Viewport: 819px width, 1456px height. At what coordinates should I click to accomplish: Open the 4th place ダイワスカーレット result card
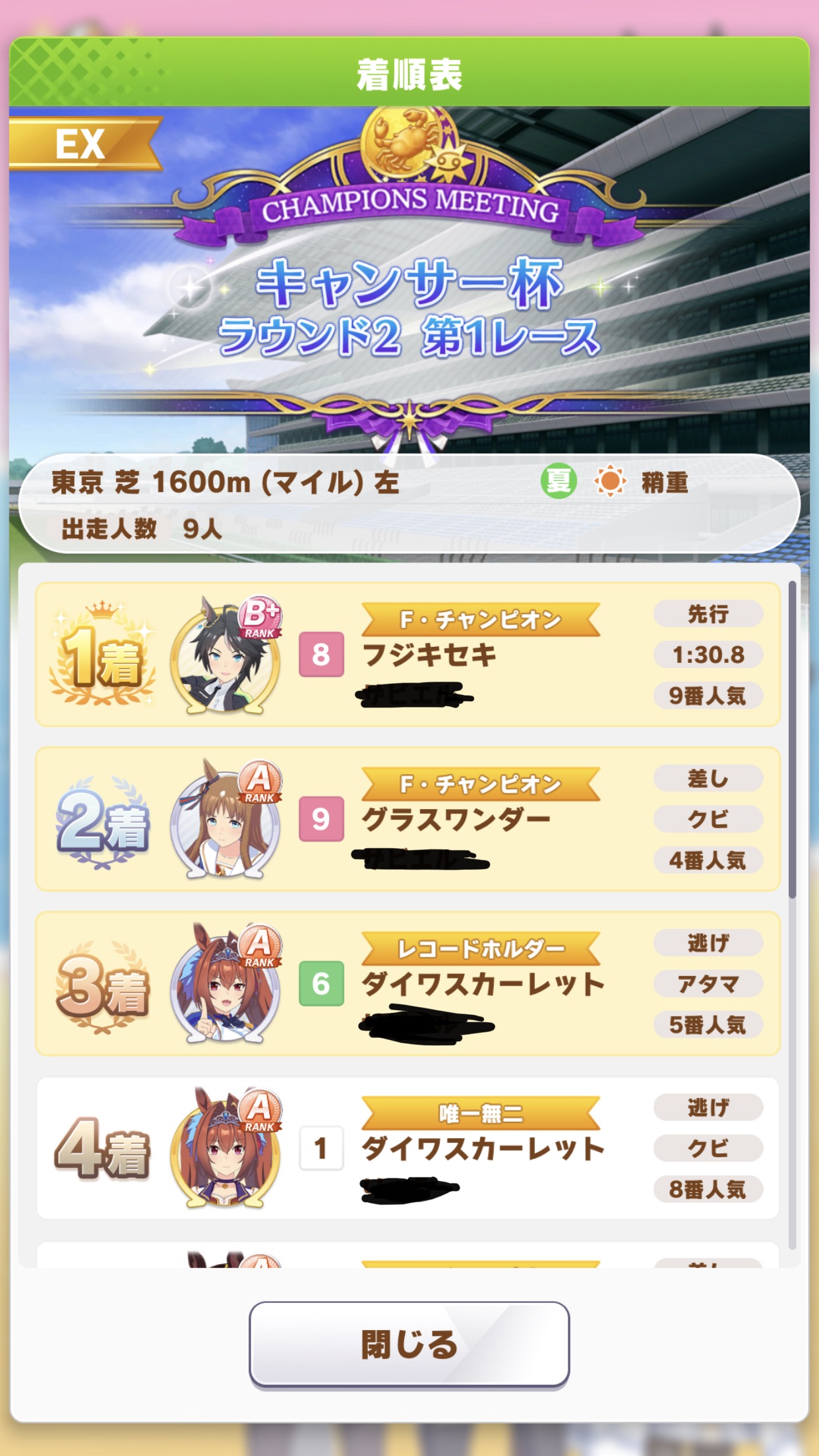point(408,1148)
